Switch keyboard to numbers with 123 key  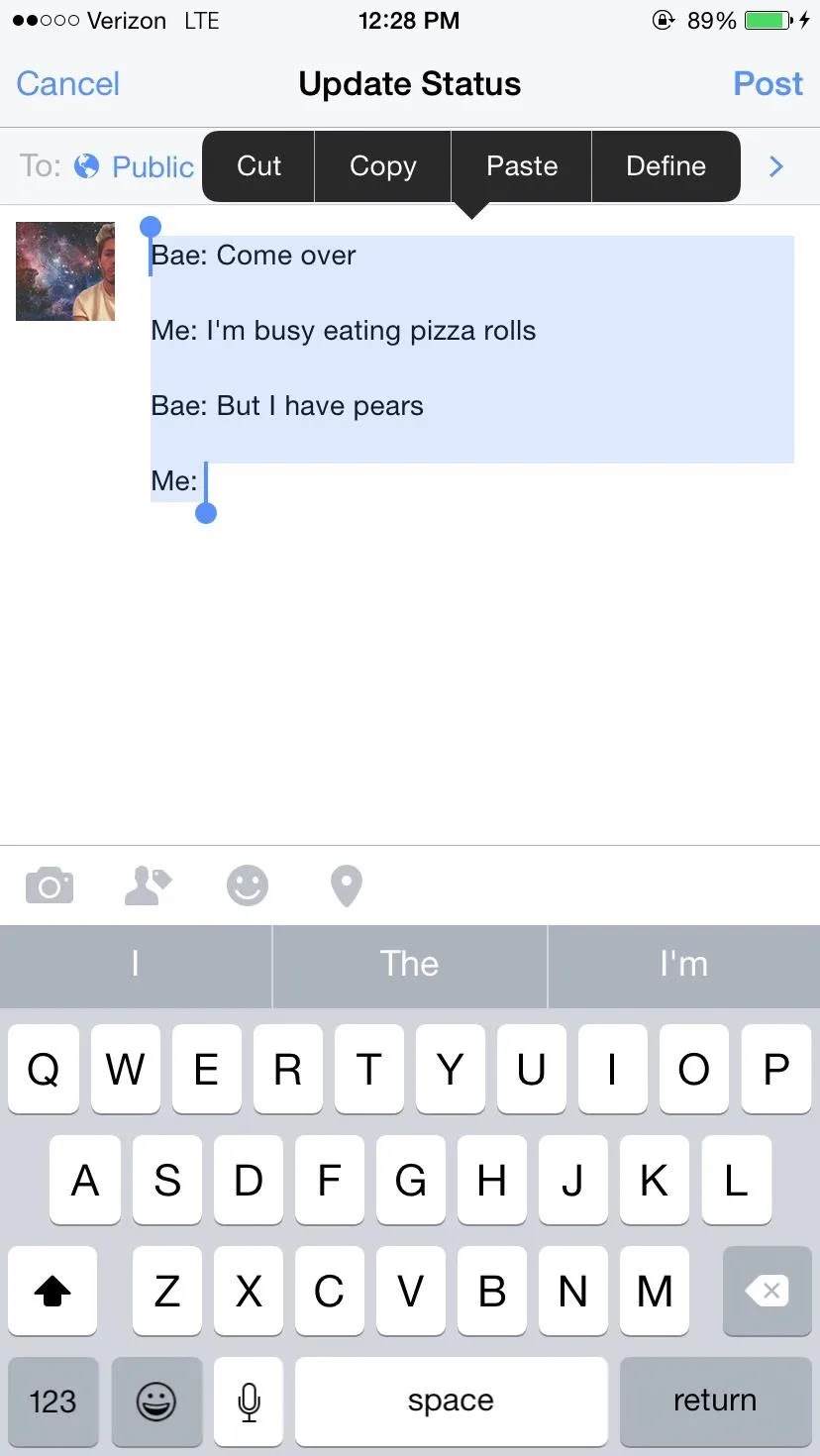(x=52, y=1401)
